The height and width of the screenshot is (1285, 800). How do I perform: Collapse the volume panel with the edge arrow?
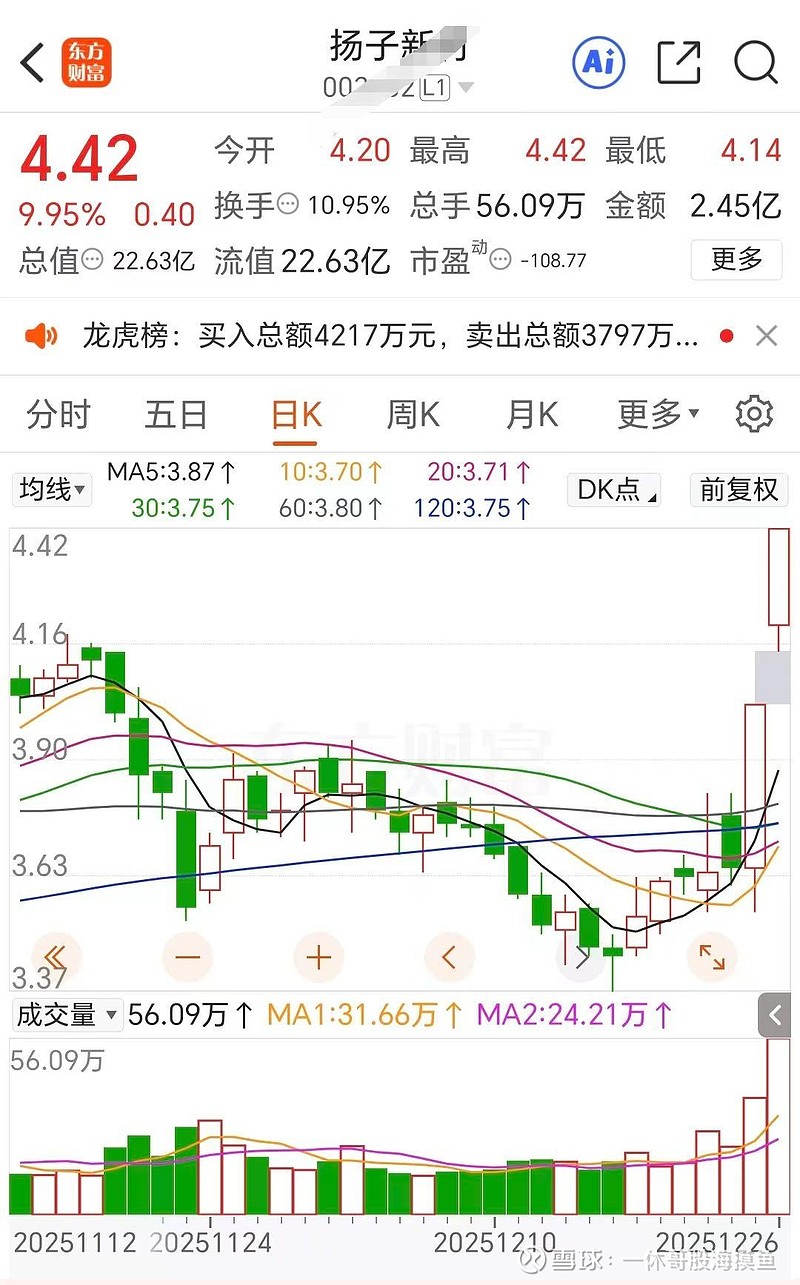click(774, 1015)
